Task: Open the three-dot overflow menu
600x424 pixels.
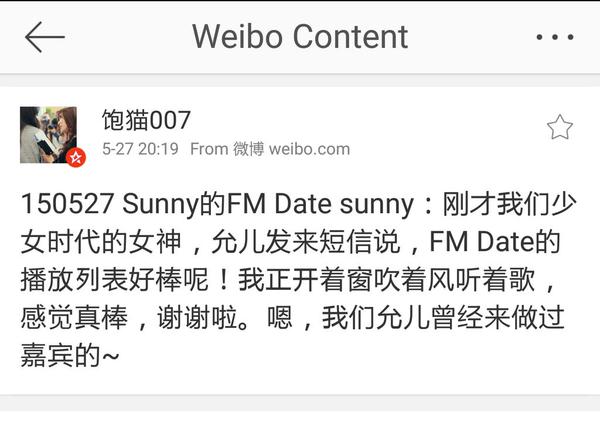Action: point(554,38)
